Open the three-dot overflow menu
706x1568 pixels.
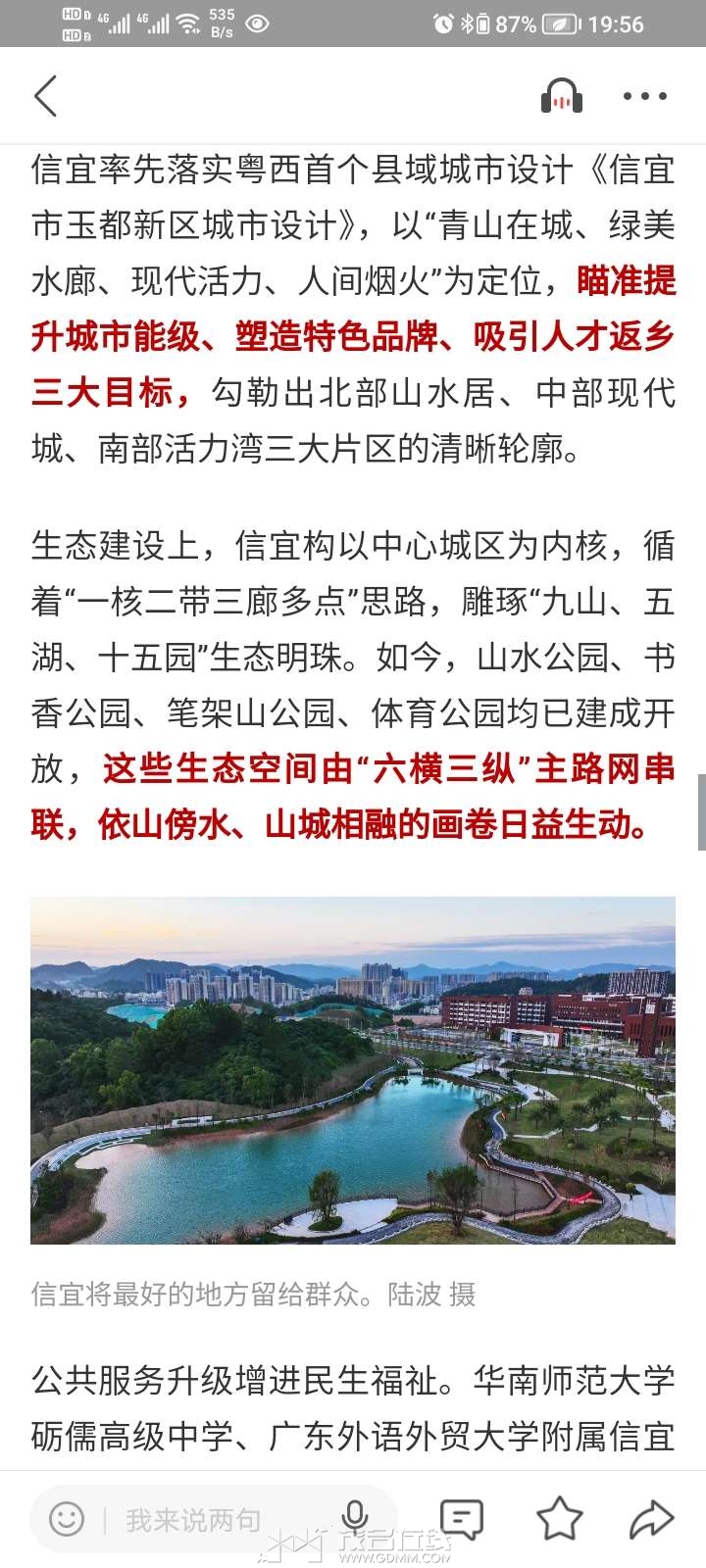[644, 96]
